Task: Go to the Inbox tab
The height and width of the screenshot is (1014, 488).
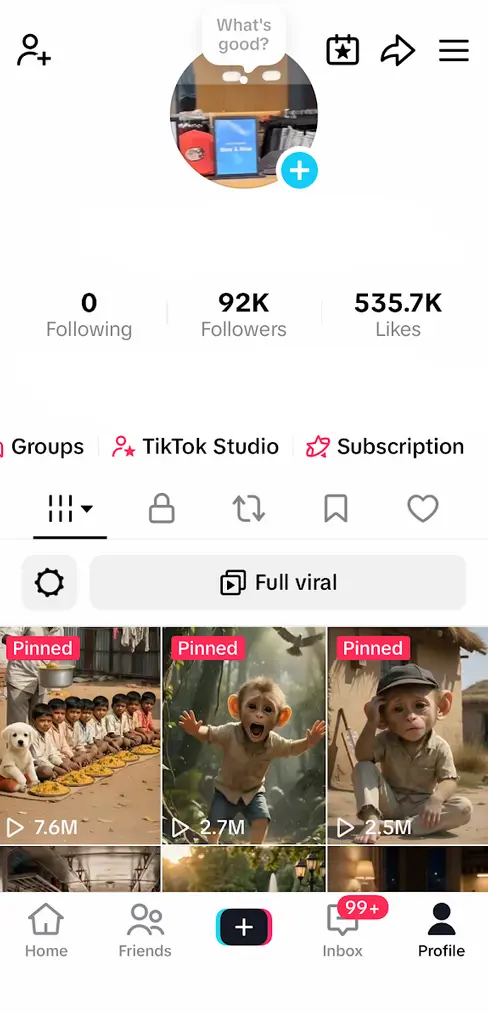Action: (343, 930)
